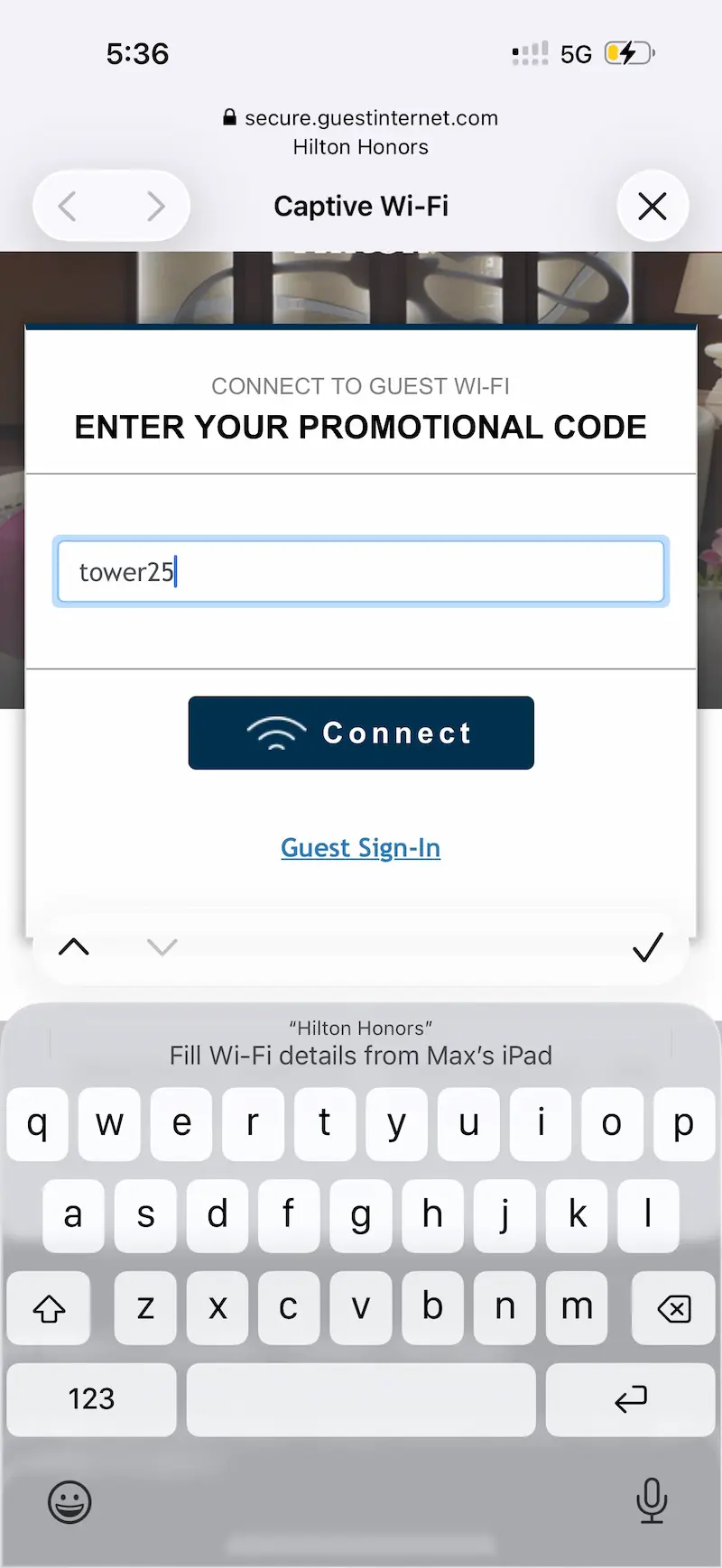Tap the promotional code field
Viewport: 722px width, 1568px height.
point(361,572)
